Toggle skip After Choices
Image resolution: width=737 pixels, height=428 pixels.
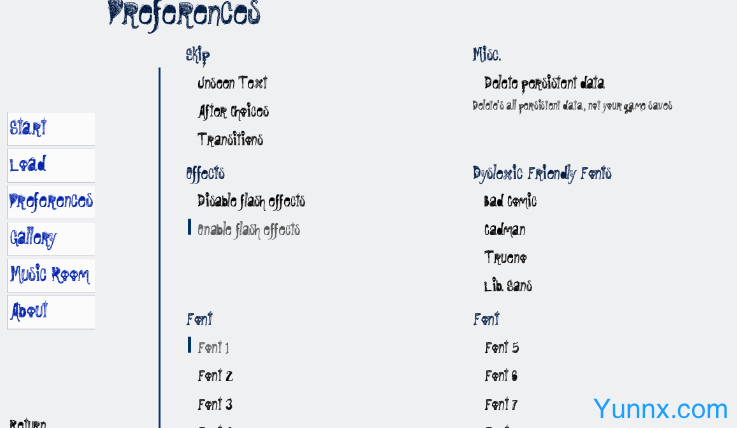point(233,111)
